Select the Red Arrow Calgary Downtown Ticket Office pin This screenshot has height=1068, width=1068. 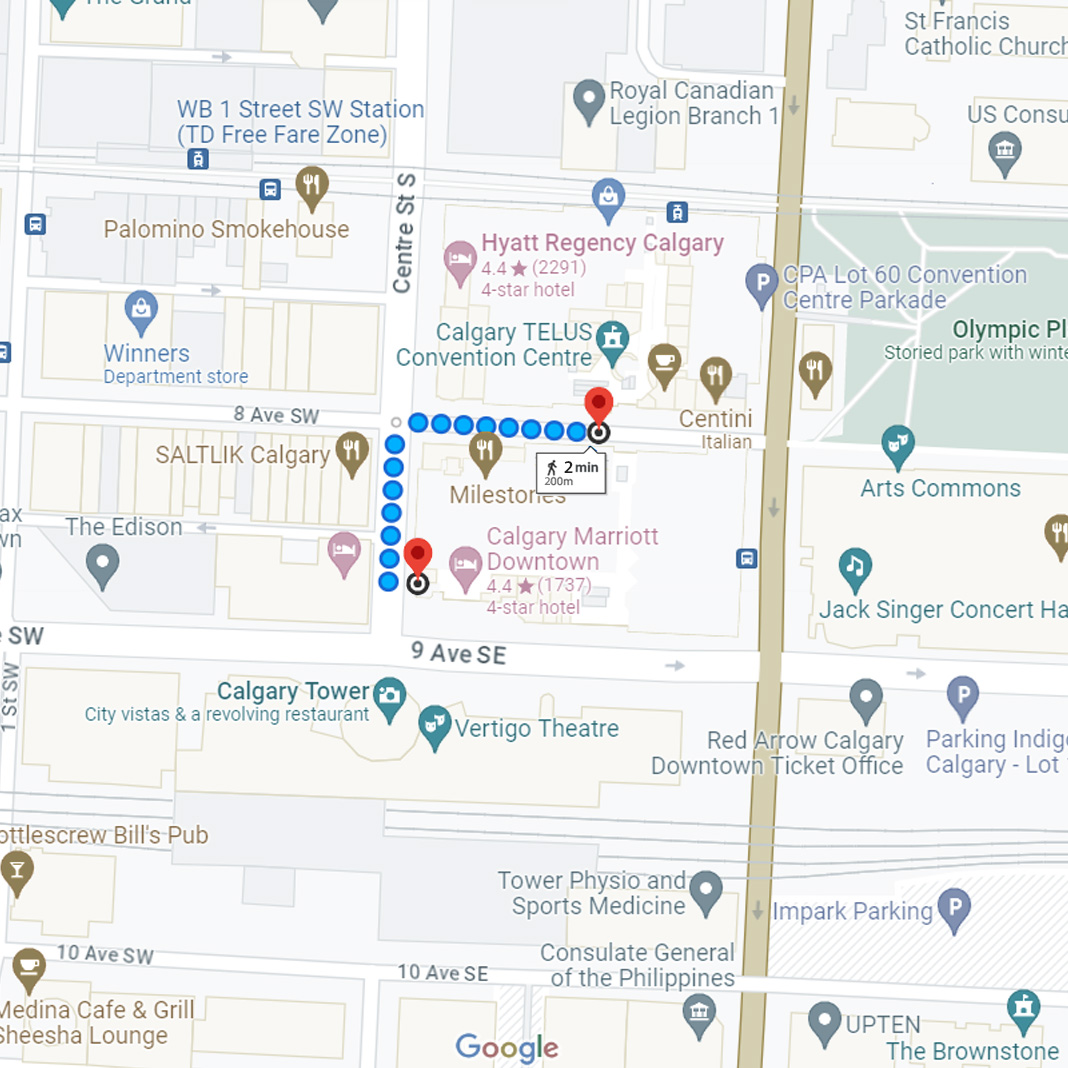(x=865, y=697)
